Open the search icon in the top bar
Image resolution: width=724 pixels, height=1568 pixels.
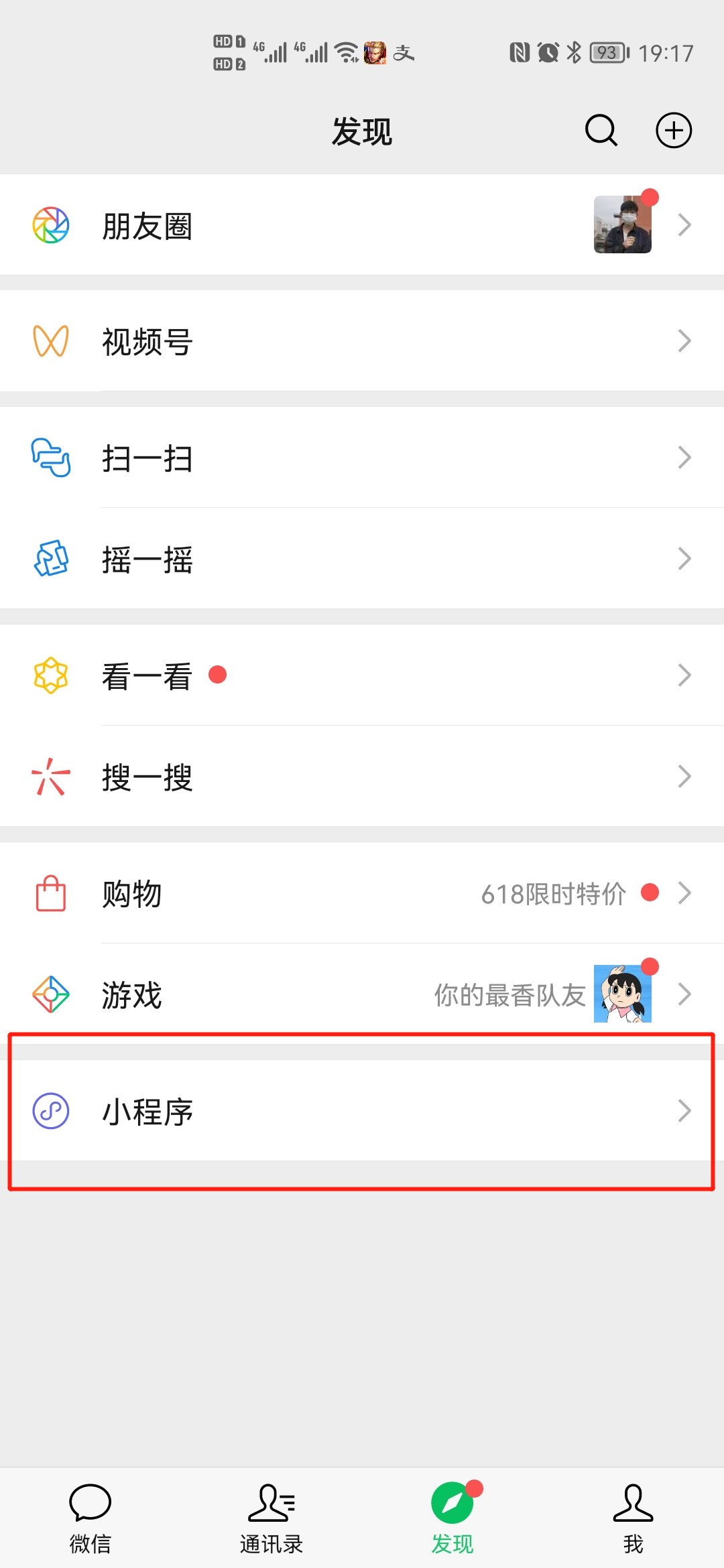[601, 130]
